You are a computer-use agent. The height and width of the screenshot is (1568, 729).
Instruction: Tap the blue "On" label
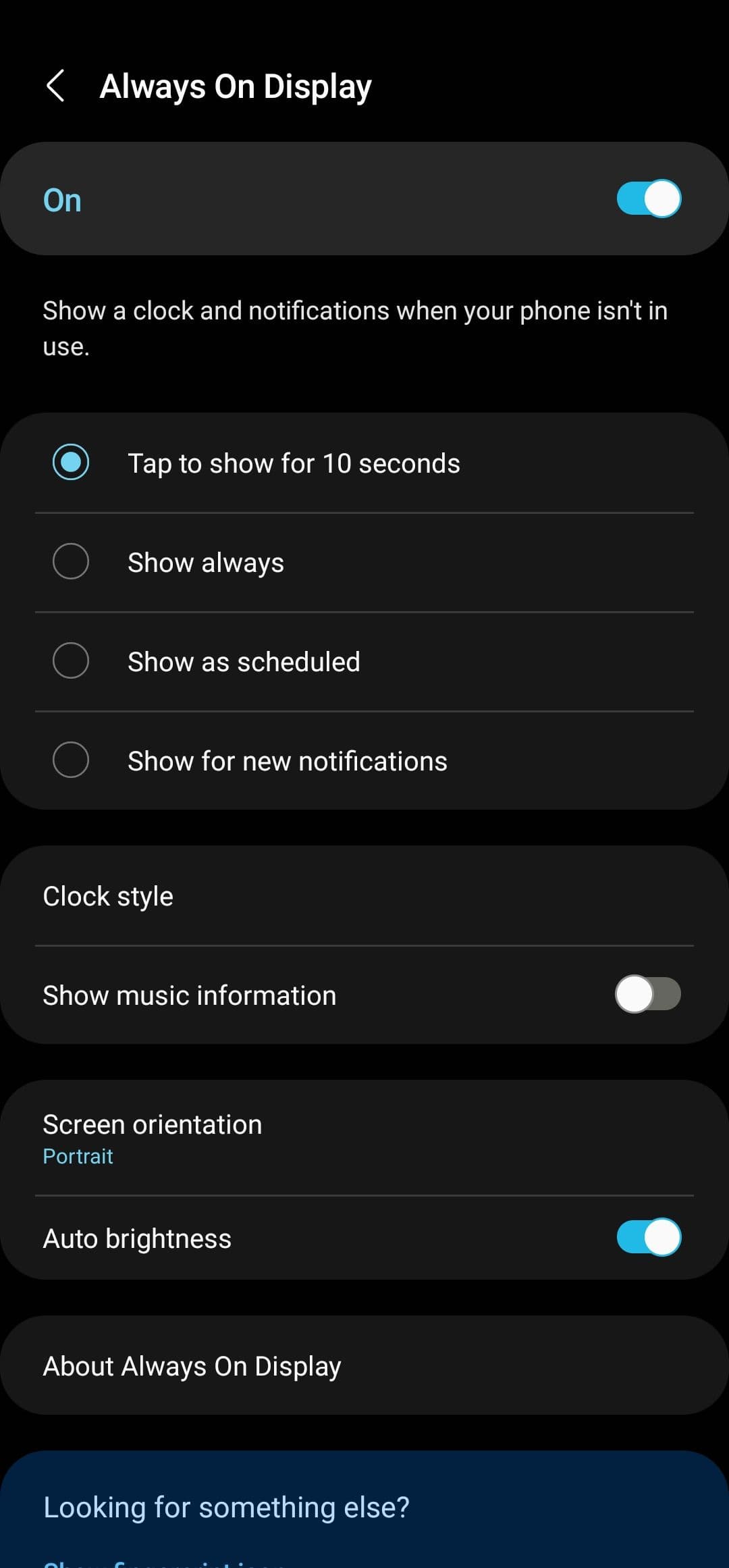click(61, 199)
